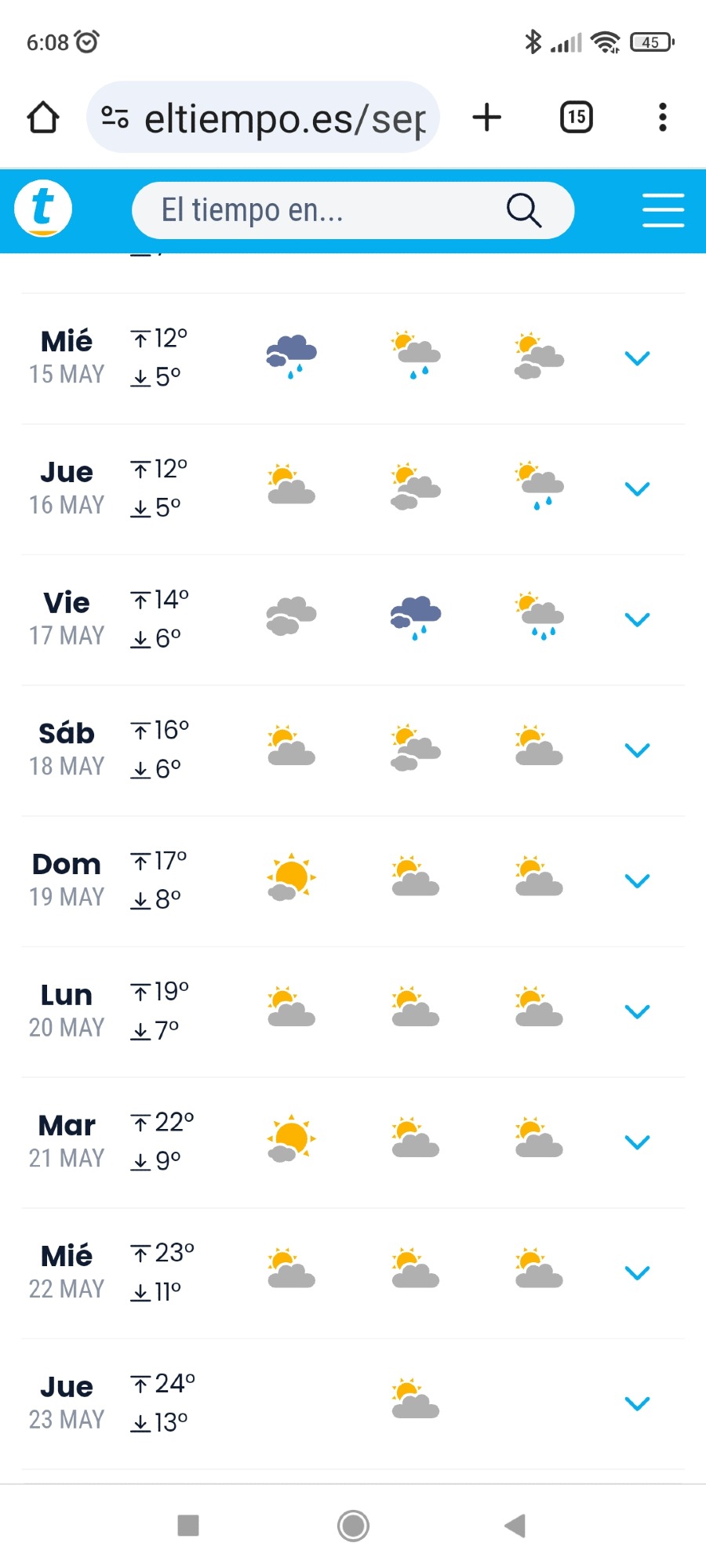Expand the Mié 22 MAY forecast

(x=637, y=1273)
